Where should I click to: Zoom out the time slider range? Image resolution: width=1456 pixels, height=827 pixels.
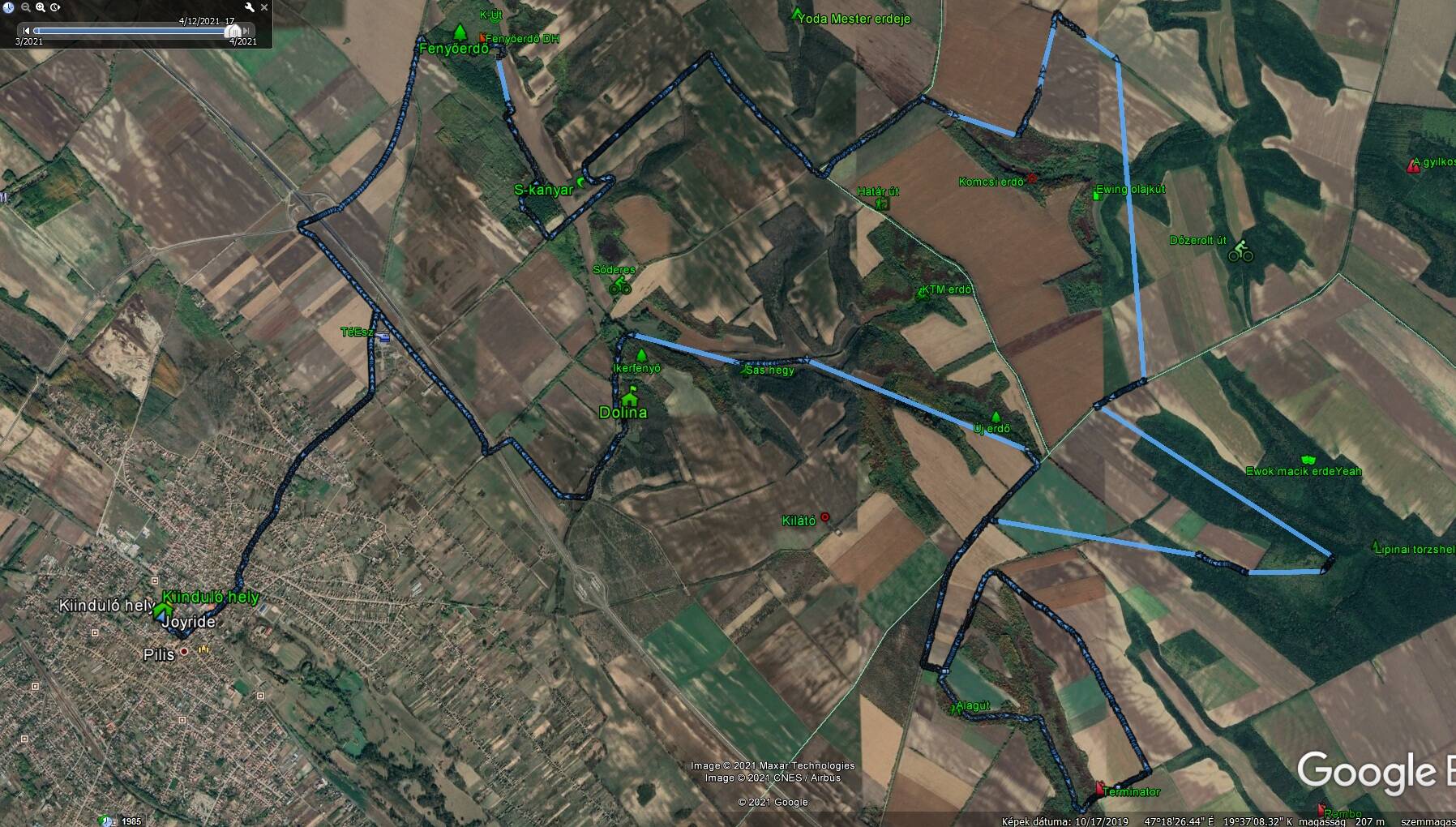pyautogui.click(x=25, y=7)
